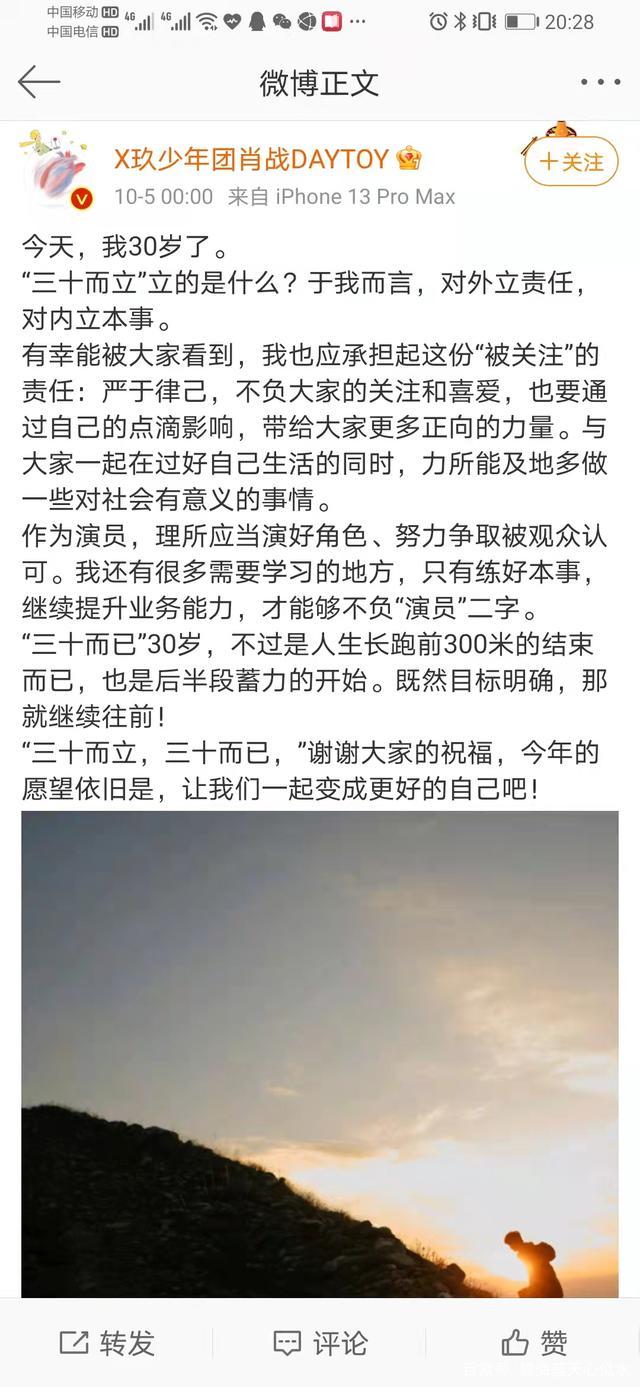Go back from the Weibo post page
The height and width of the screenshot is (1387, 640).
click(x=39, y=82)
